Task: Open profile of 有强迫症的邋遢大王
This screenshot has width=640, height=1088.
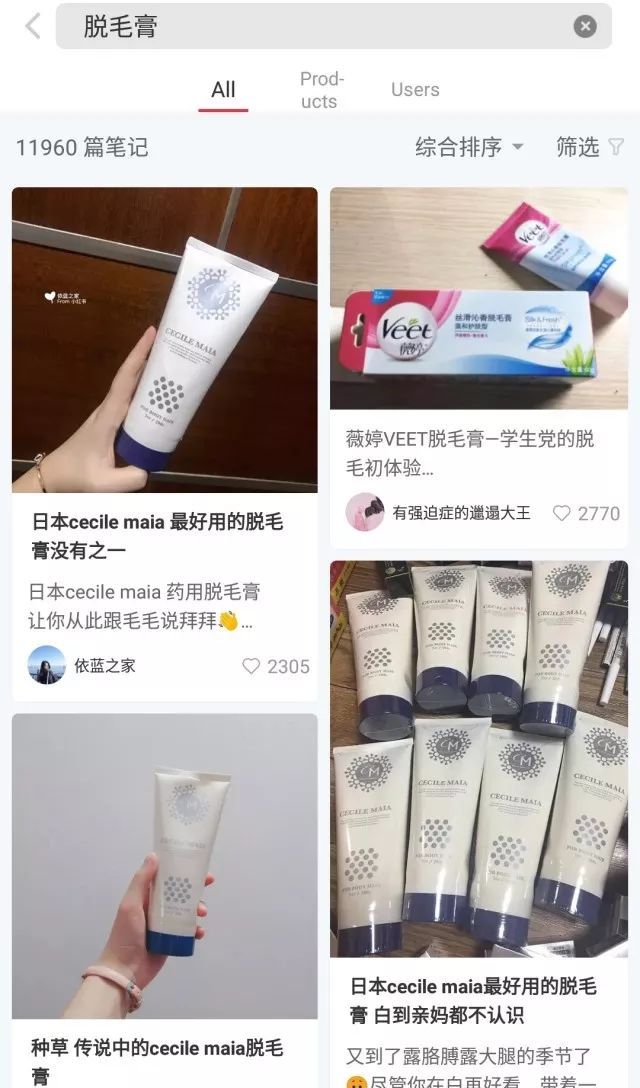Action: pyautogui.click(x=364, y=513)
